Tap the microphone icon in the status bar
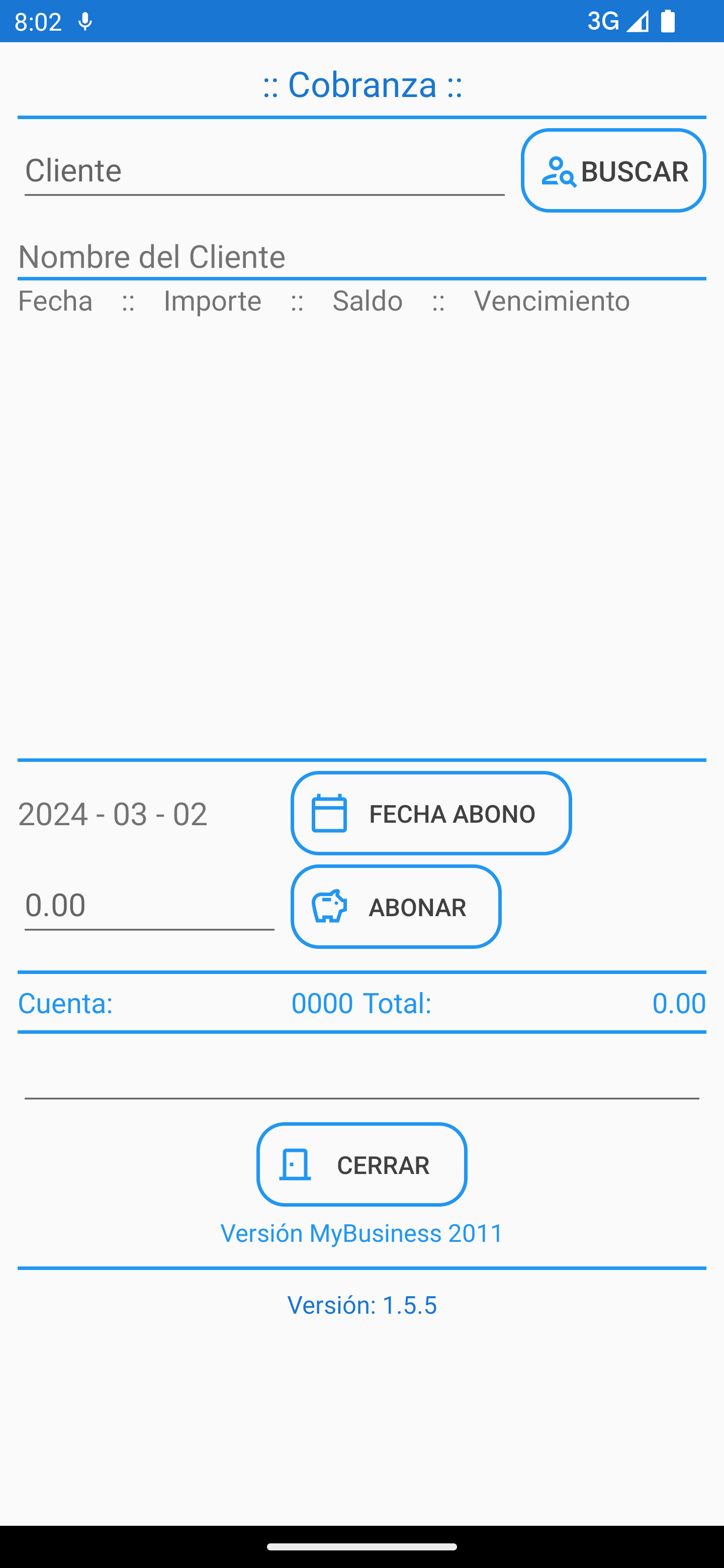The width and height of the screenshot is (724, 1568). [x=84, y=21]
